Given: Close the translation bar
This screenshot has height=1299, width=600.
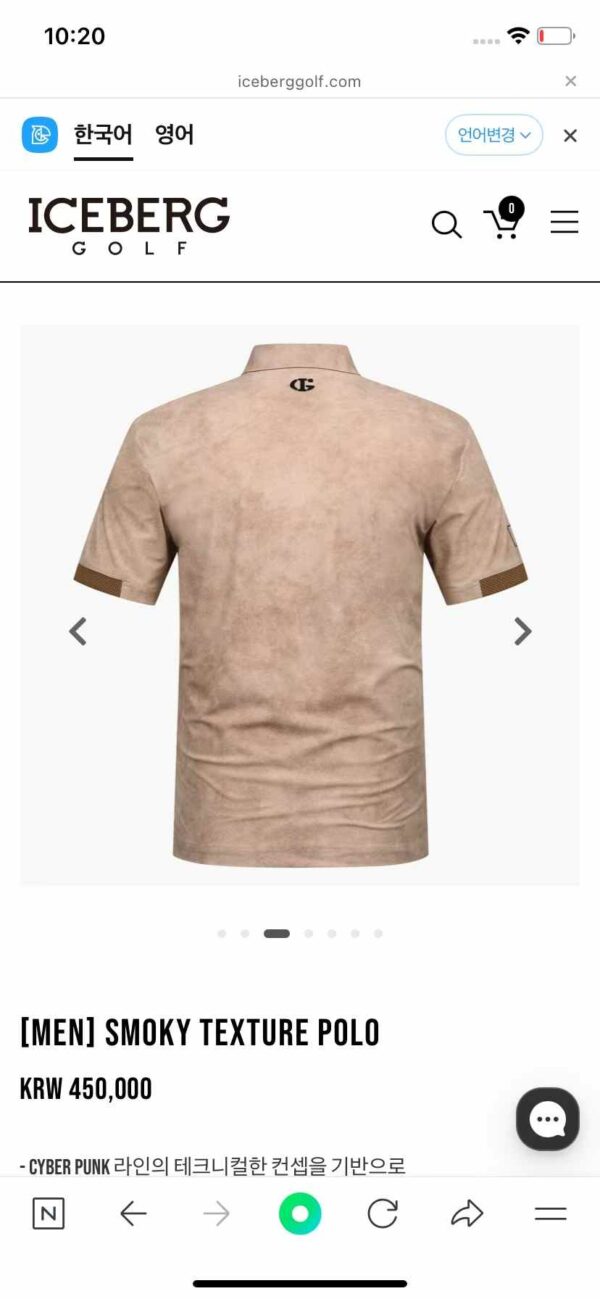Looking at the screenshot, I should [x=570, y=136].
